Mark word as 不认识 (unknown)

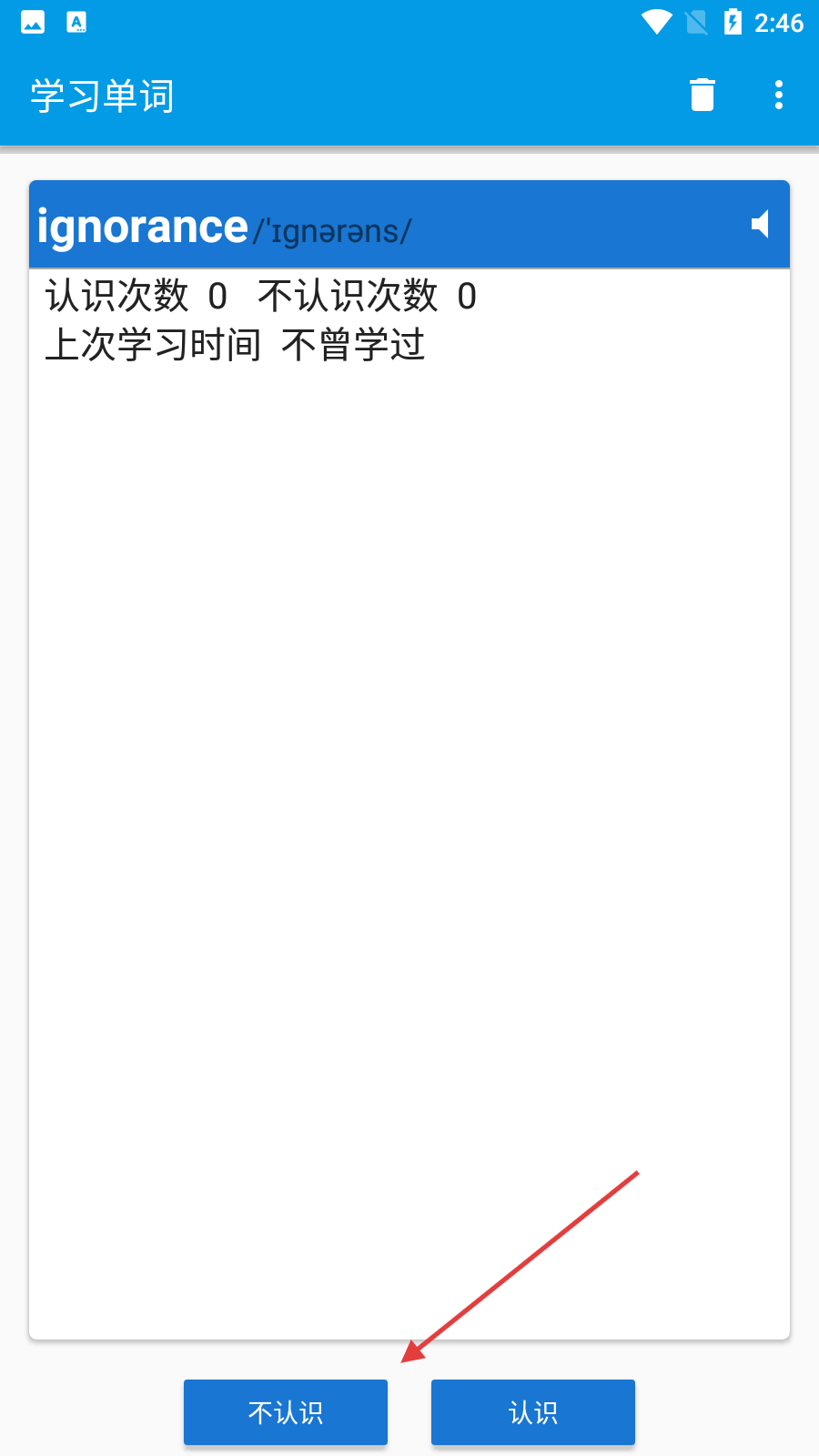[x=286, y=1411]
